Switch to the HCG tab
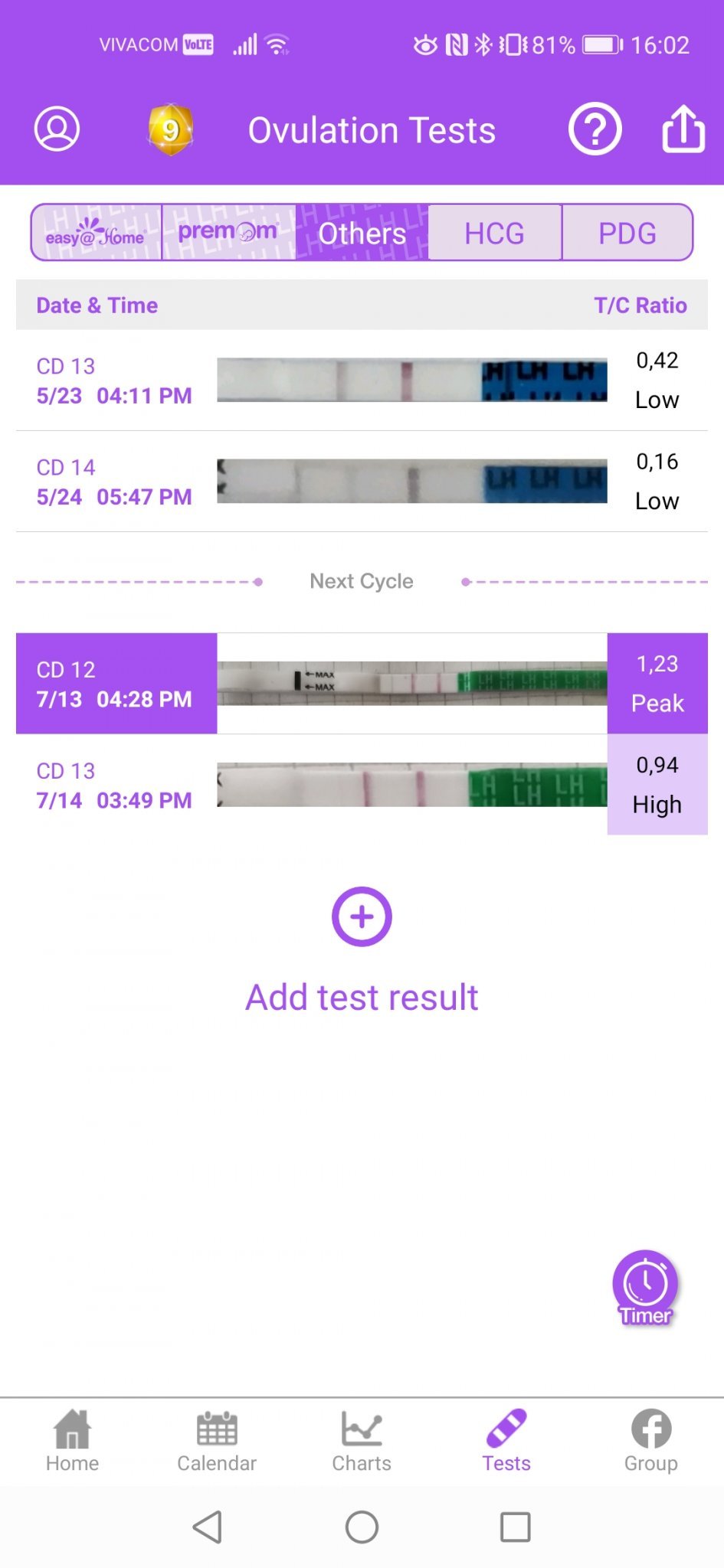Screen dimensions: 724x1568 494,233
